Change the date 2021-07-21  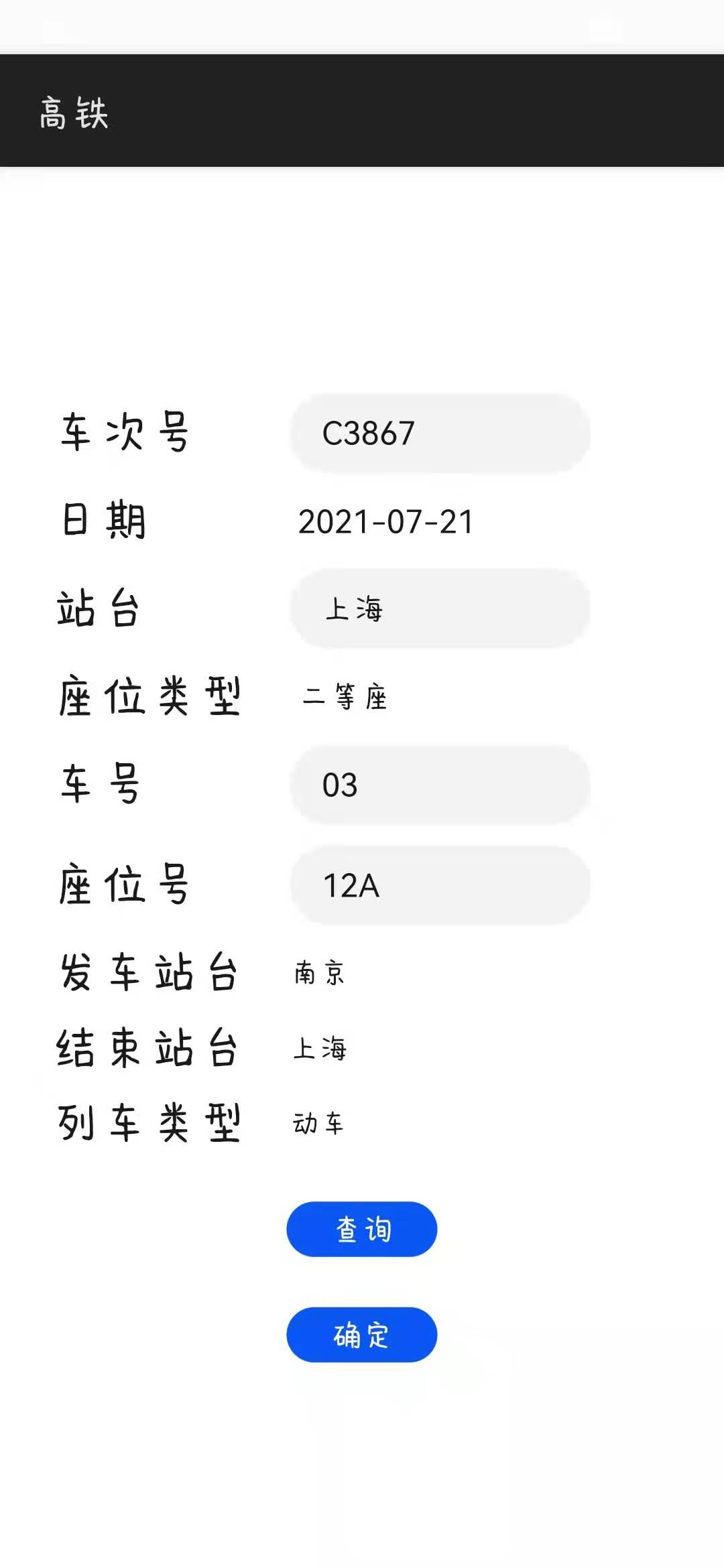(385, 522)
